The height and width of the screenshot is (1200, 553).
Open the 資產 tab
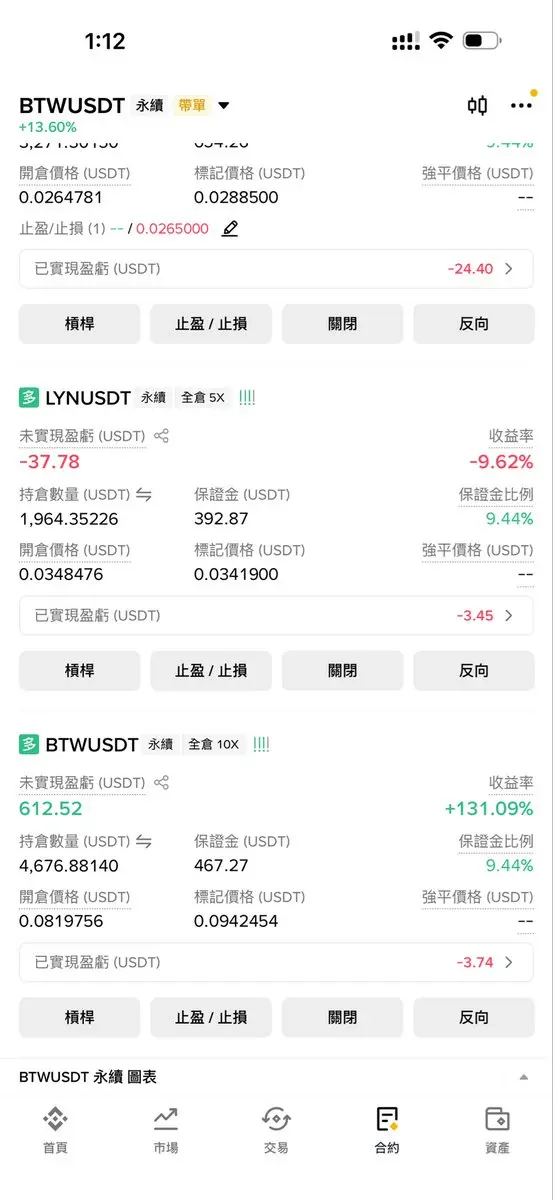(497, 1130)
